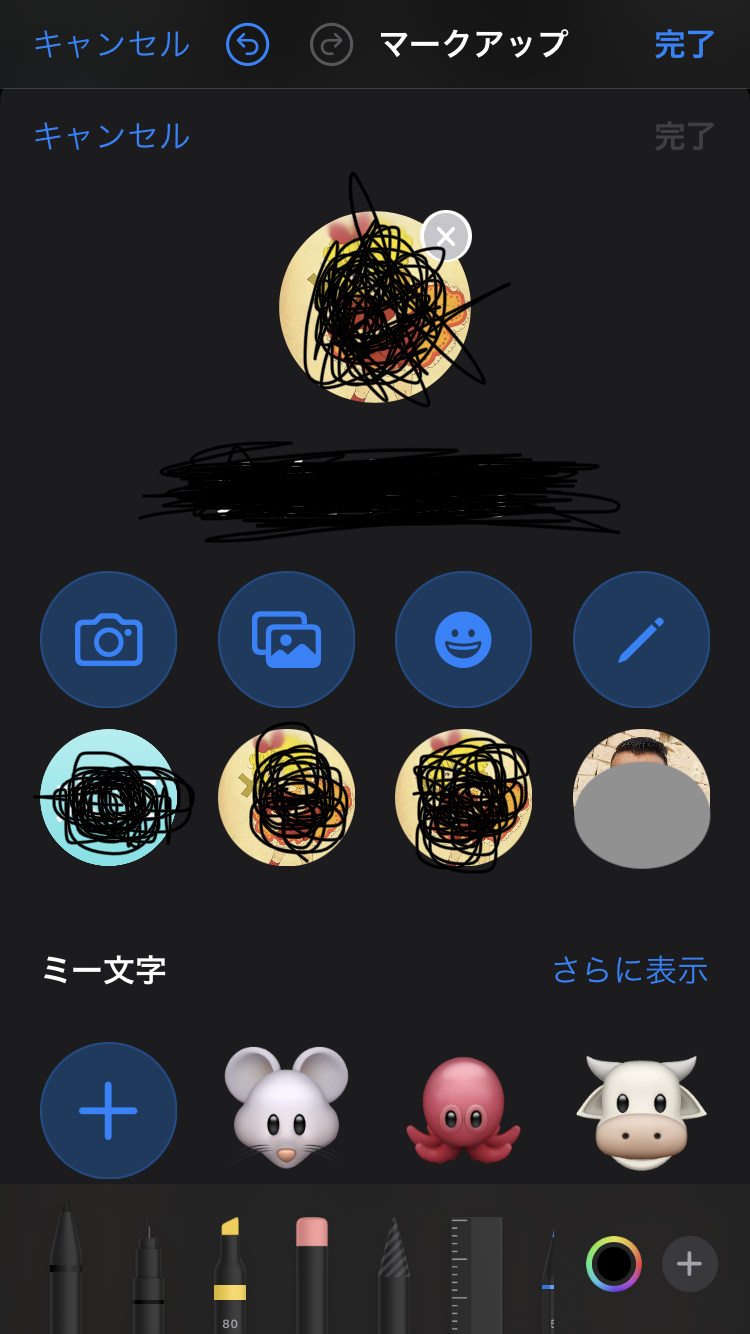The image size is (750, 1334).
Task: Open the plus menu for more markup options
Action: pos(689,1264)
